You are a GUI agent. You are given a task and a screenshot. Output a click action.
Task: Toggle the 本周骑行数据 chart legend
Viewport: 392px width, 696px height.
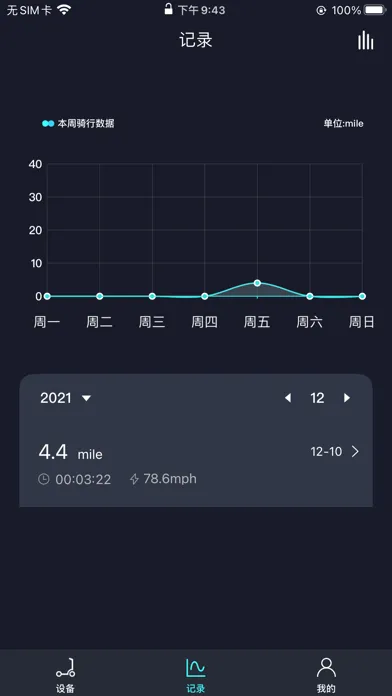pyautogui.click(x=78, y=124)
